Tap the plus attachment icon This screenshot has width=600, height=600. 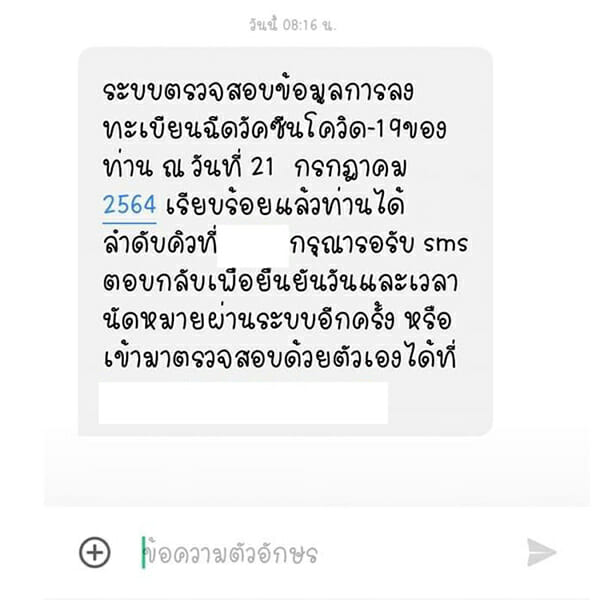pyautogui.click(x=94, y=551)
